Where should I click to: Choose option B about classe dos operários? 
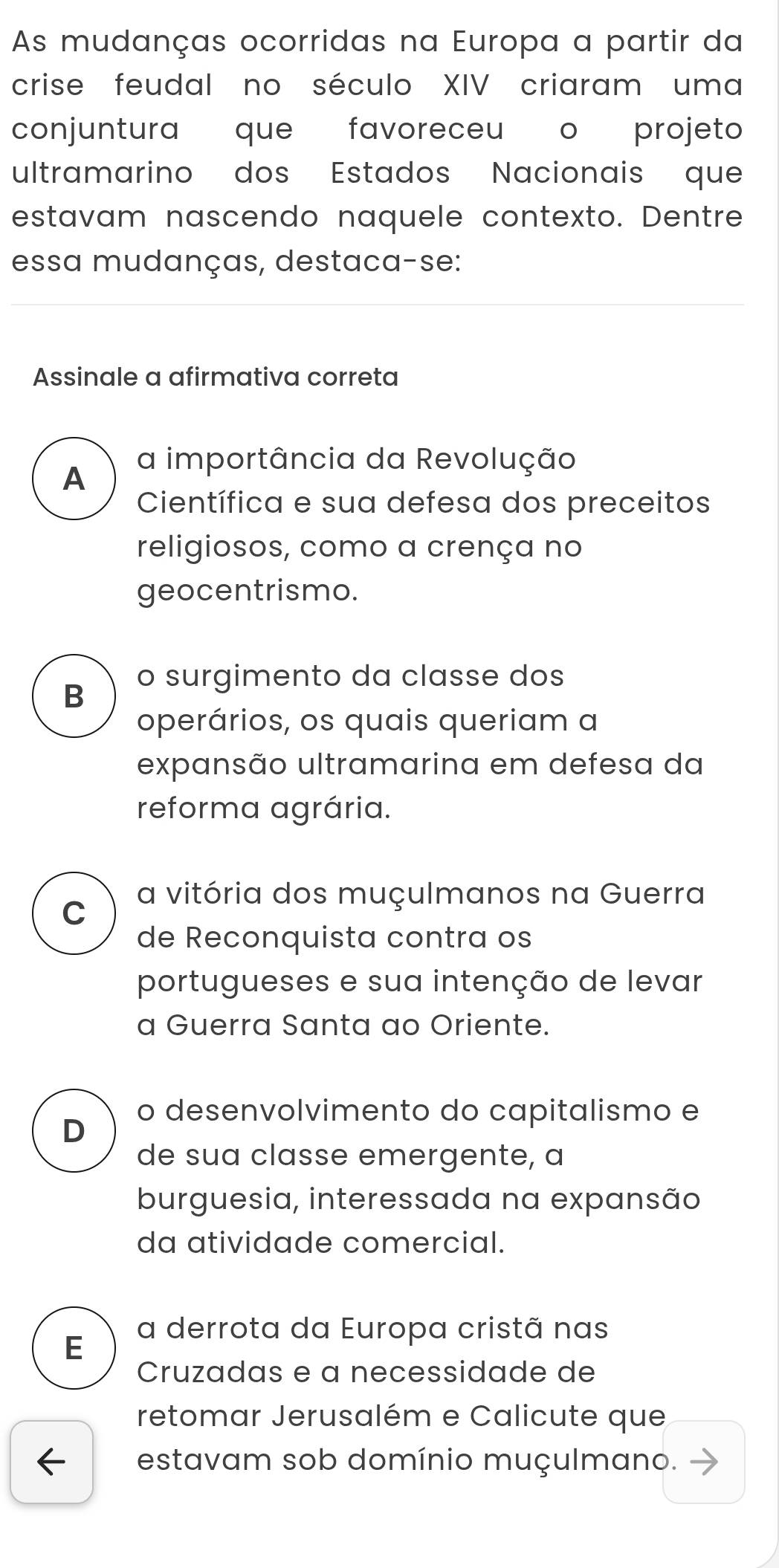pyautogui.click(x=74, y=696)
